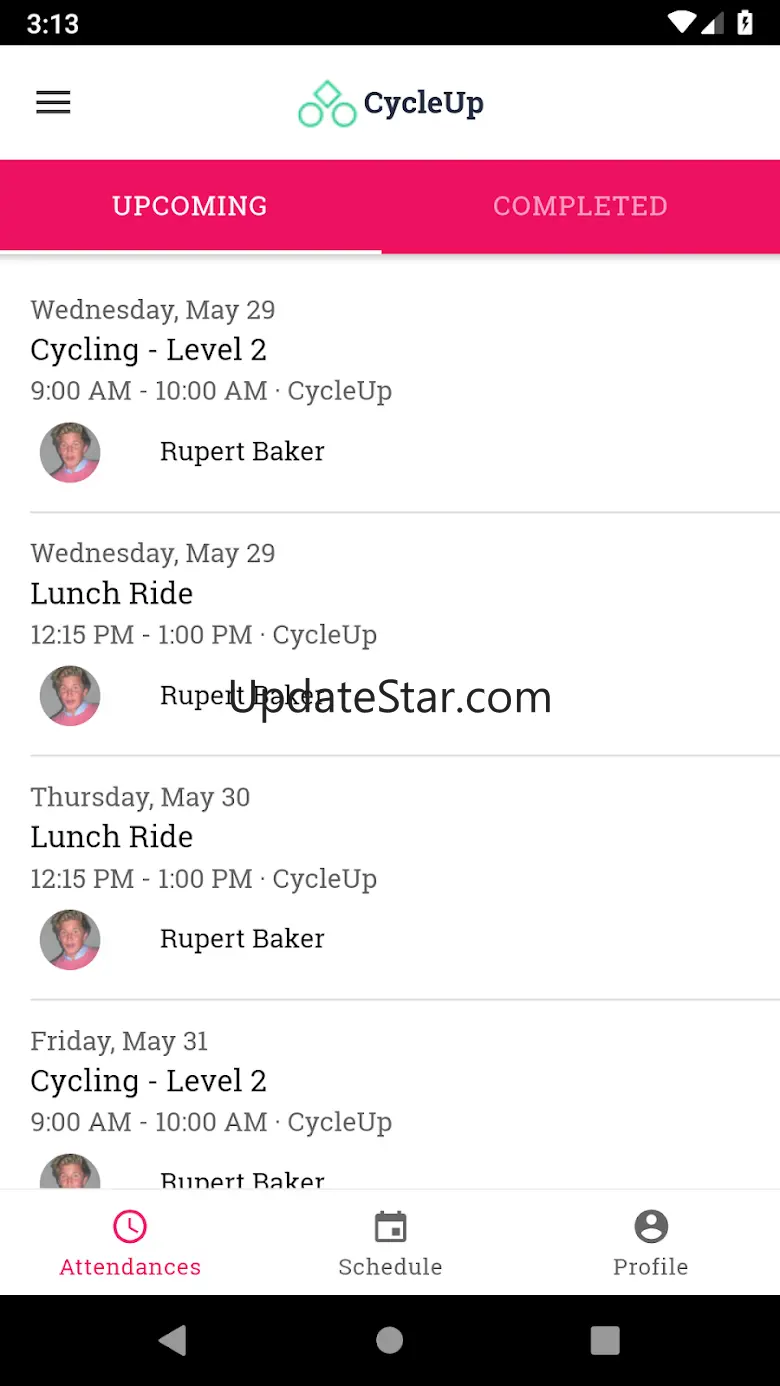
Task: Select the Attendances tab
Action: tap(130, 1243)
